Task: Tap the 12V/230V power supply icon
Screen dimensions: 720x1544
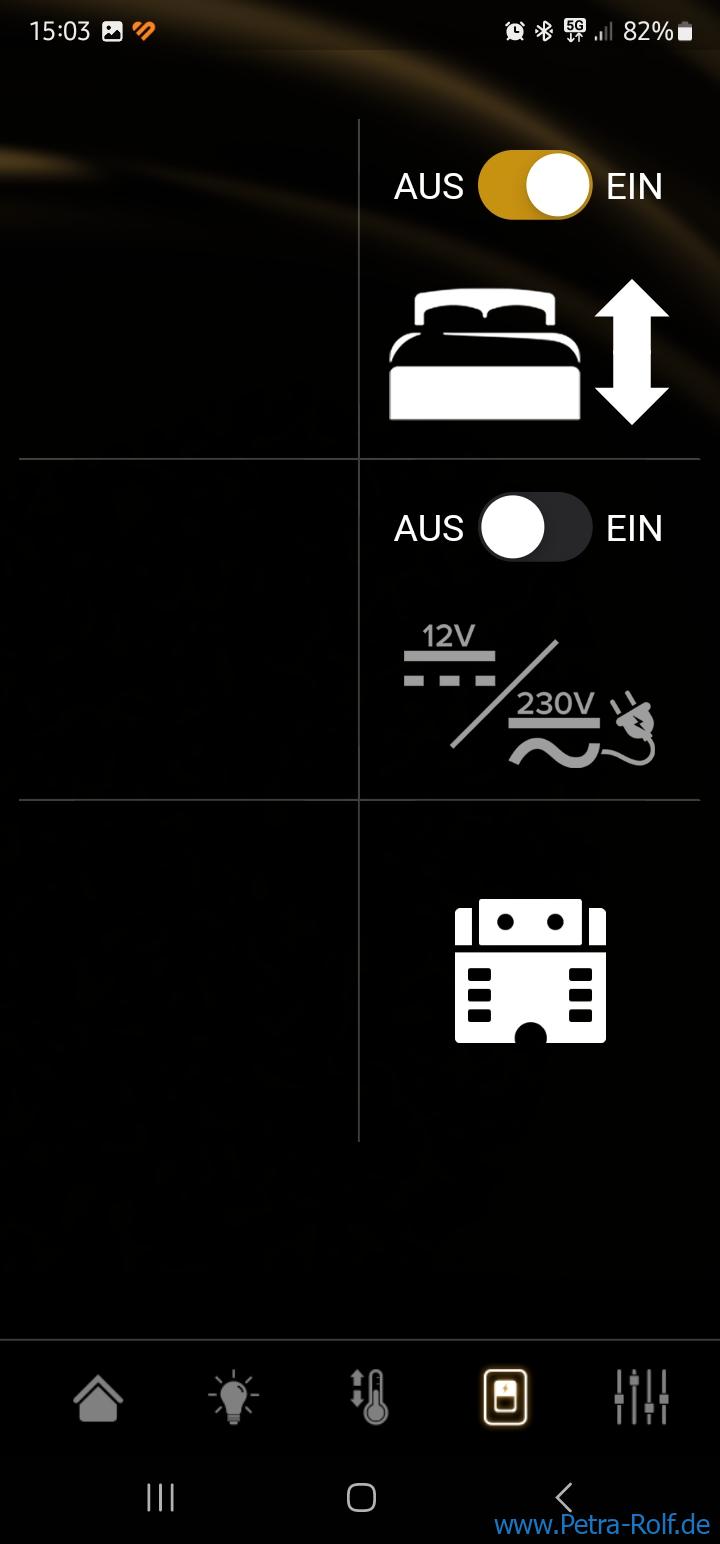Action: [529, 697]
